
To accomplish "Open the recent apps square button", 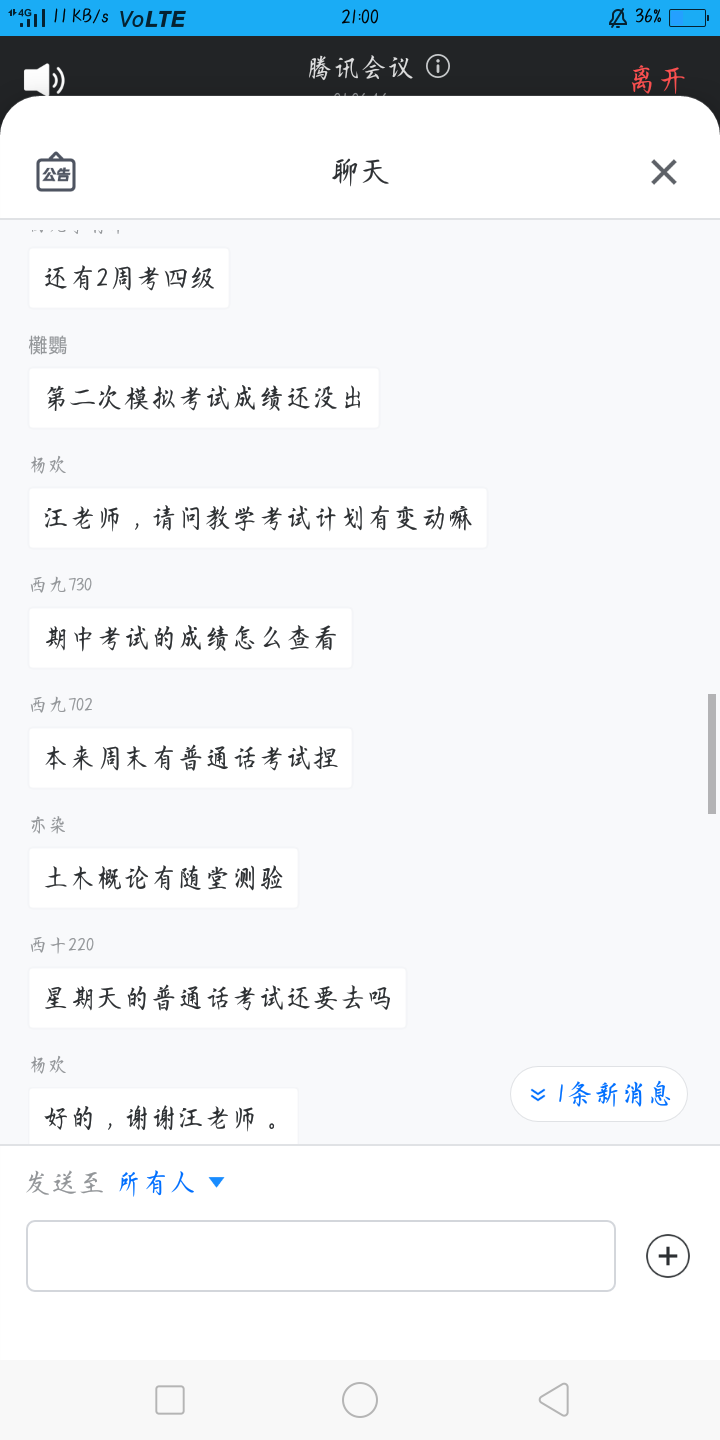I will click(170, 1400).
